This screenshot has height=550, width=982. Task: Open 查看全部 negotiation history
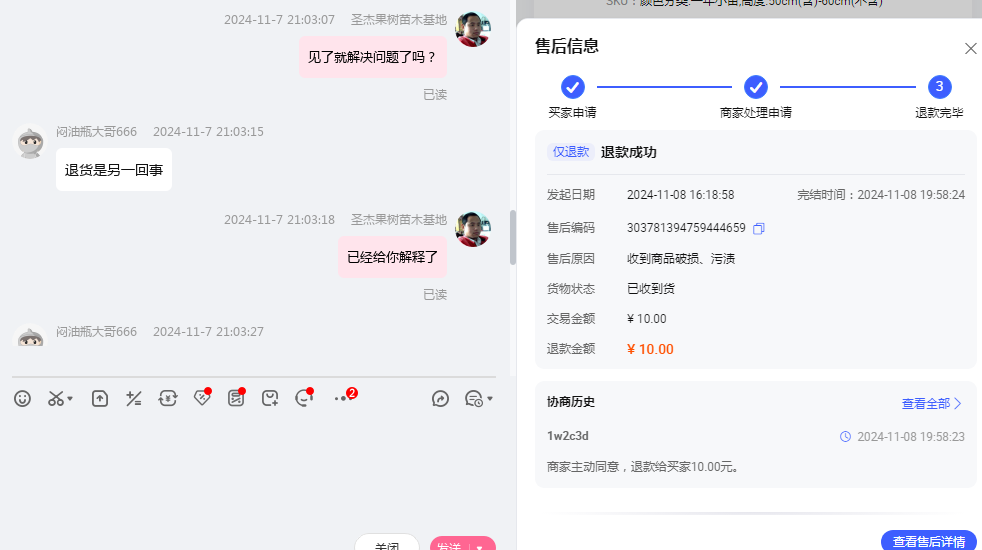(931, 404)
